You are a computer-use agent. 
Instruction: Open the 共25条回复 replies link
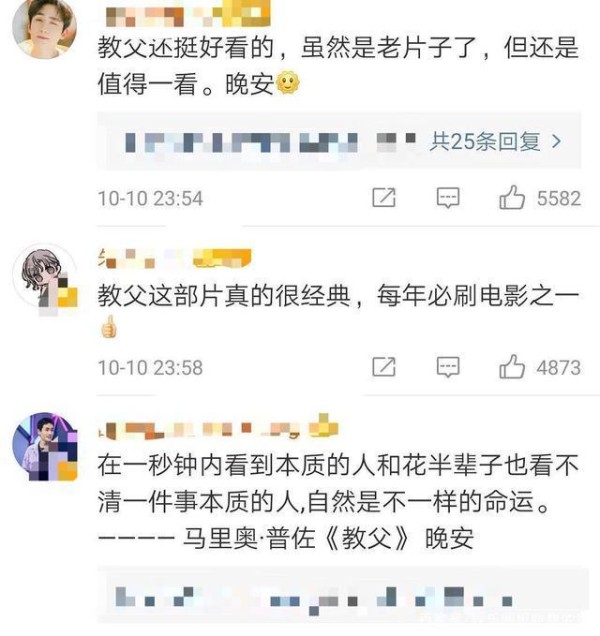tap(495, 142)
